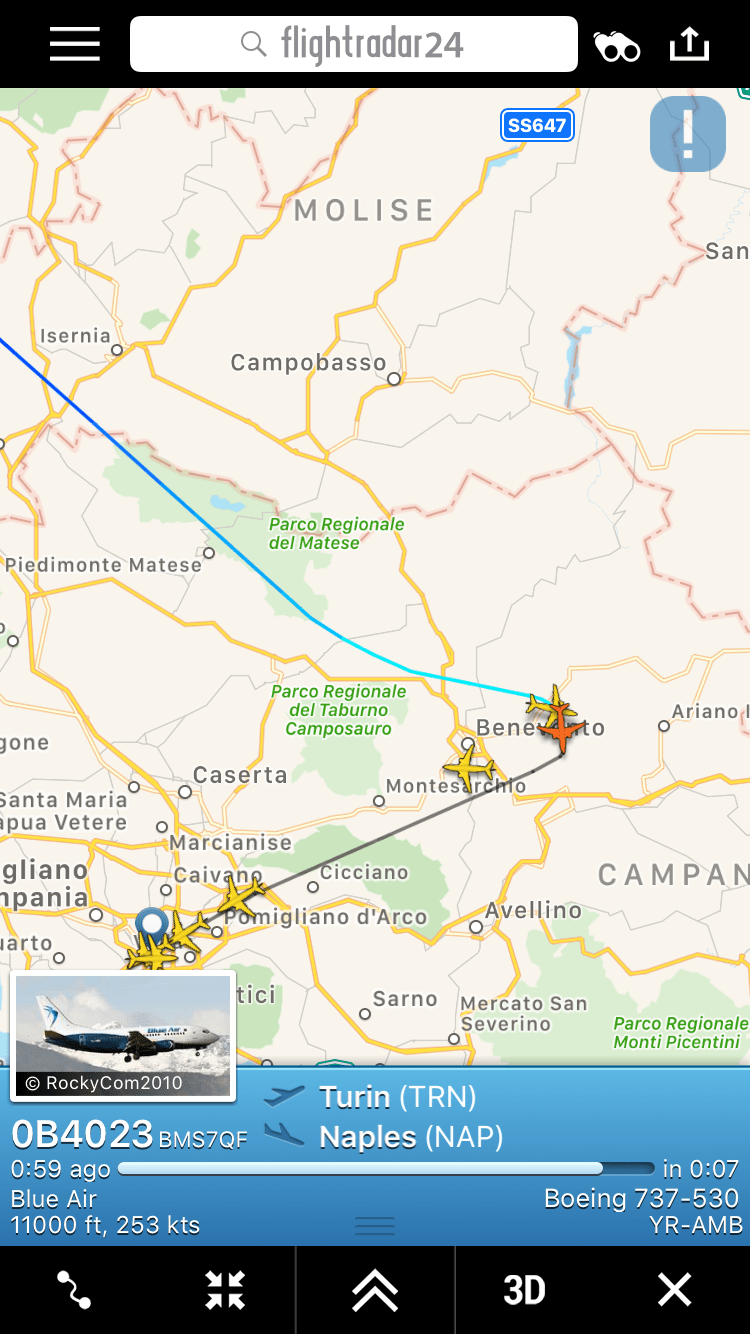Open more flight details with double chevron

point(375,1290)
